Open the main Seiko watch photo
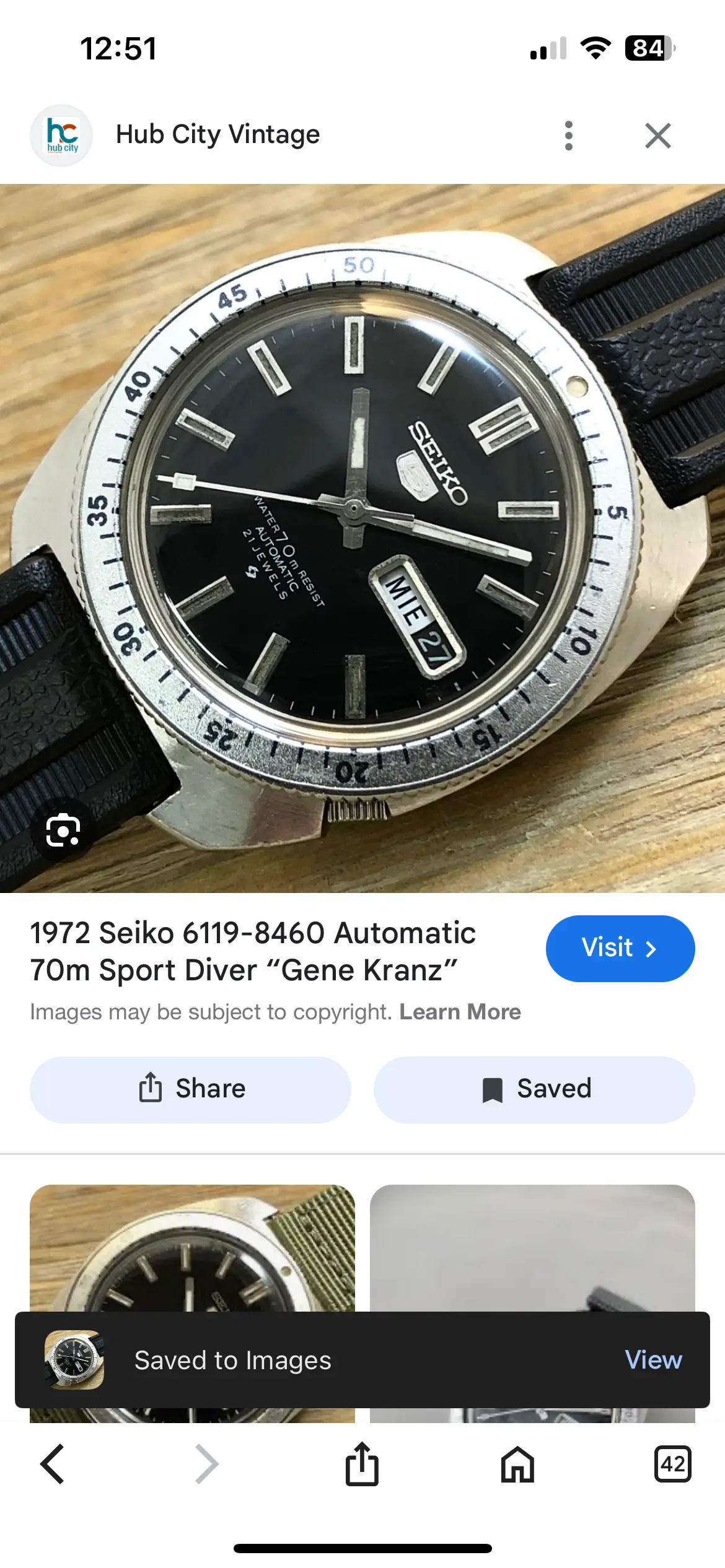 [362, 538]
